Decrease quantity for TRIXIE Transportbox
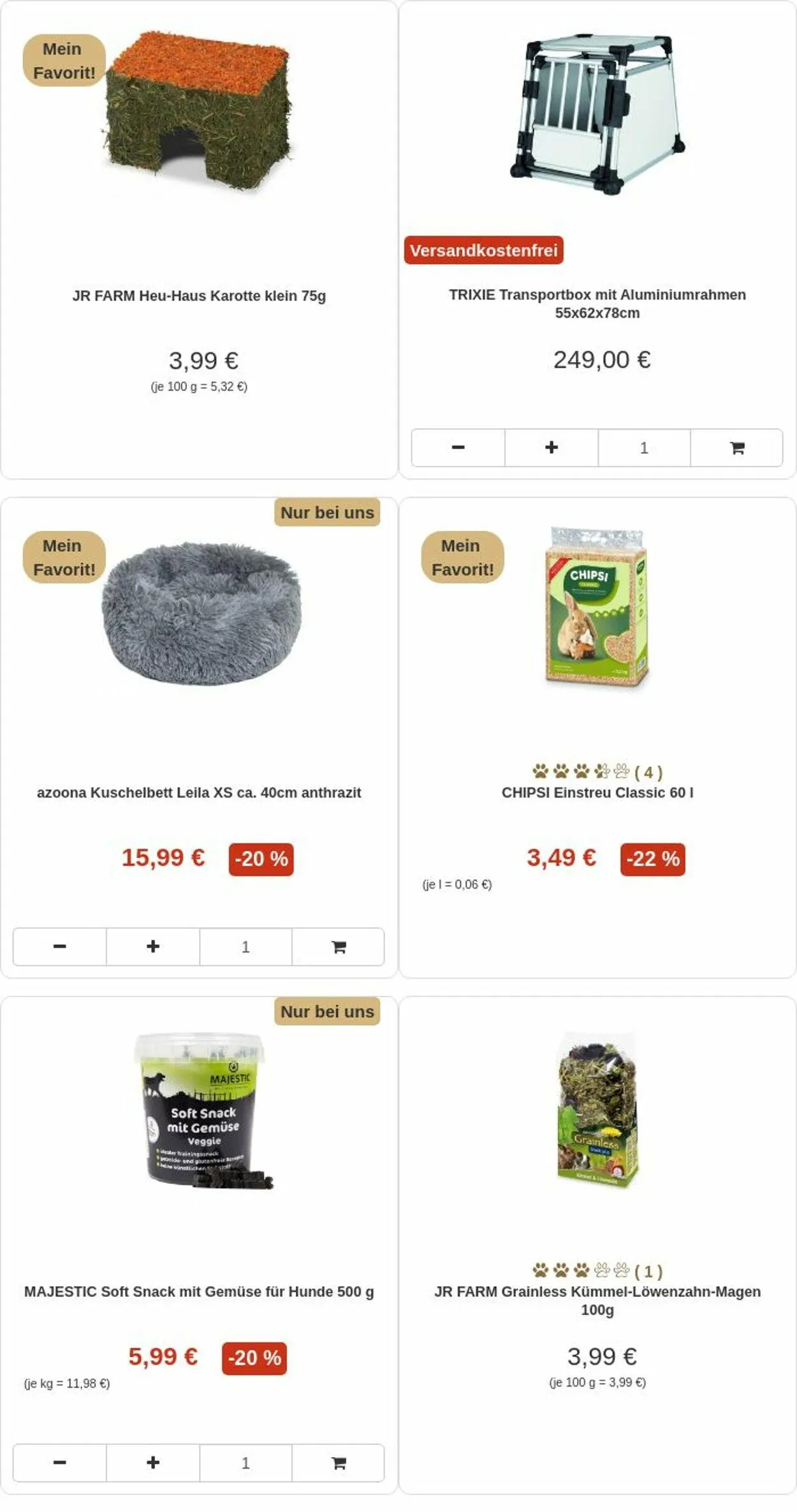 458,448
